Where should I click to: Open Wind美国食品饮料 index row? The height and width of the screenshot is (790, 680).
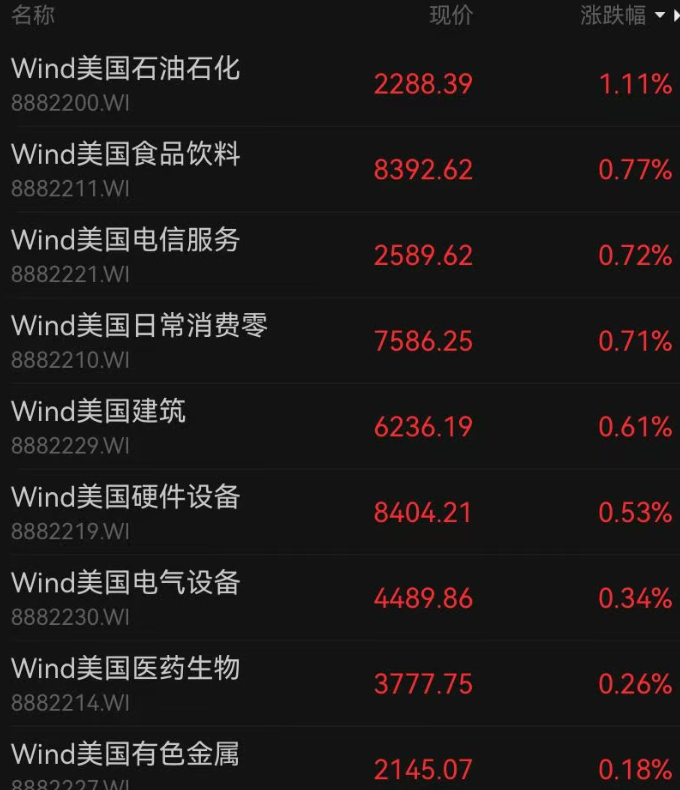click(126, 155)
